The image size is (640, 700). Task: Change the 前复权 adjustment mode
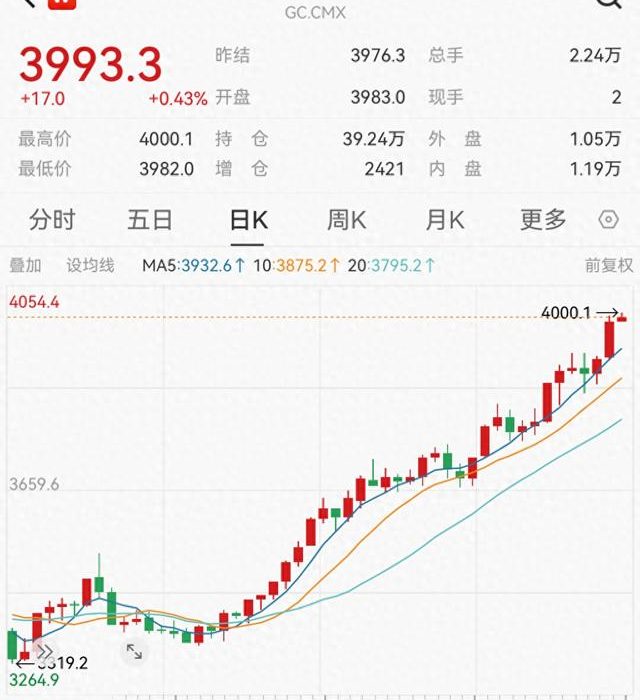609,265
